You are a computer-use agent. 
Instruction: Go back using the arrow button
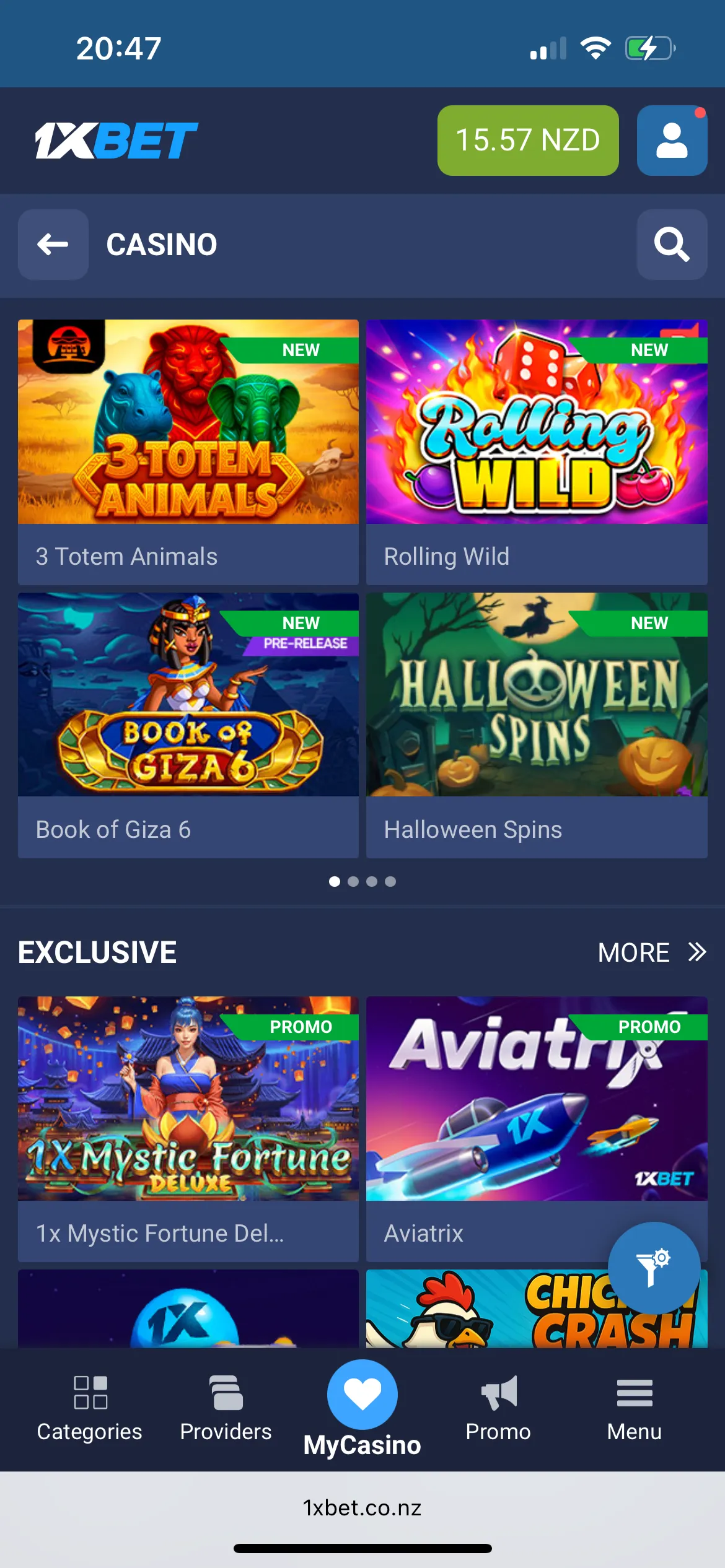pos(53,244)
